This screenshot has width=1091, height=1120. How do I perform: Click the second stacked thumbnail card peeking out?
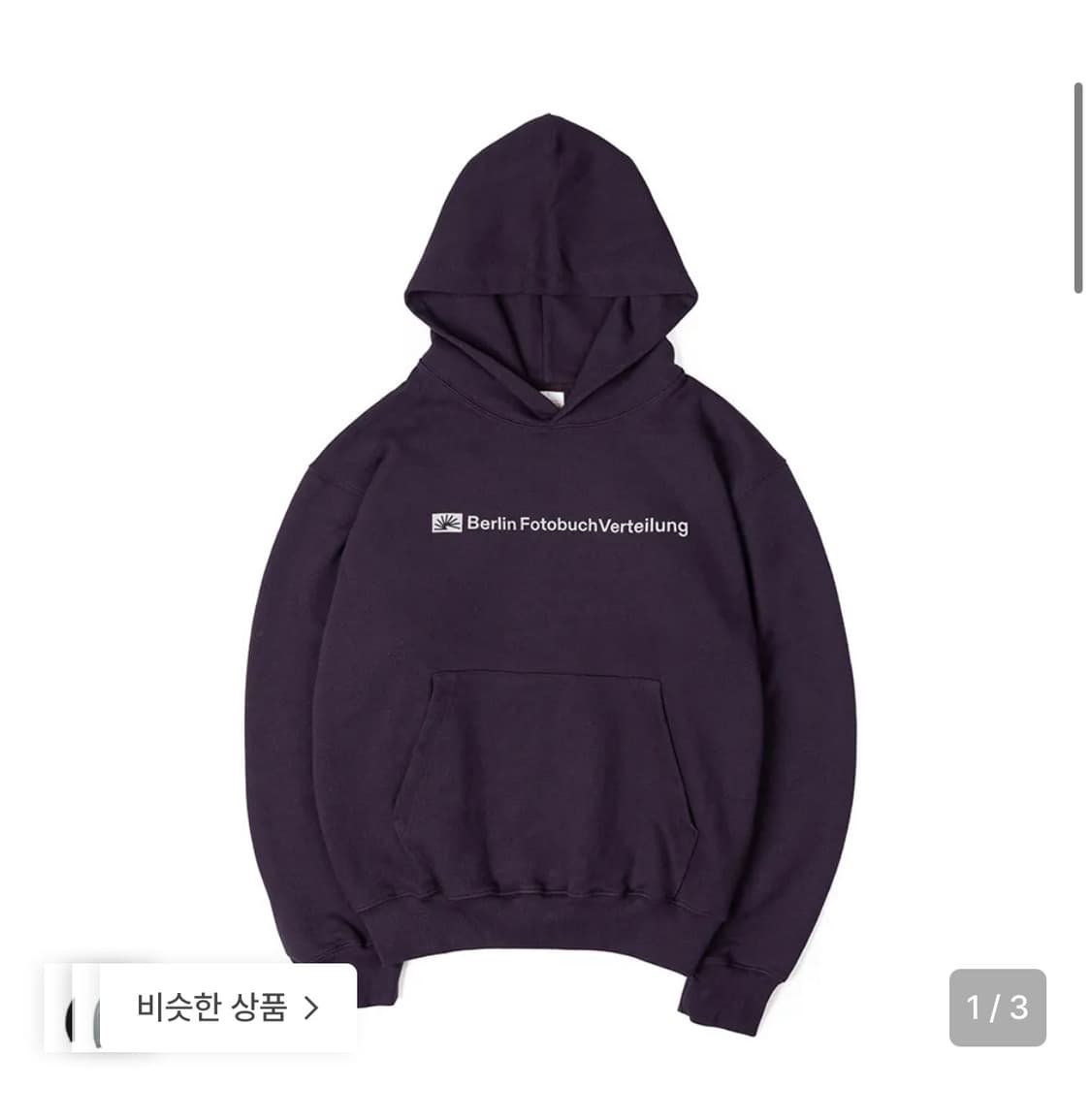click(x=98, y=1018)
